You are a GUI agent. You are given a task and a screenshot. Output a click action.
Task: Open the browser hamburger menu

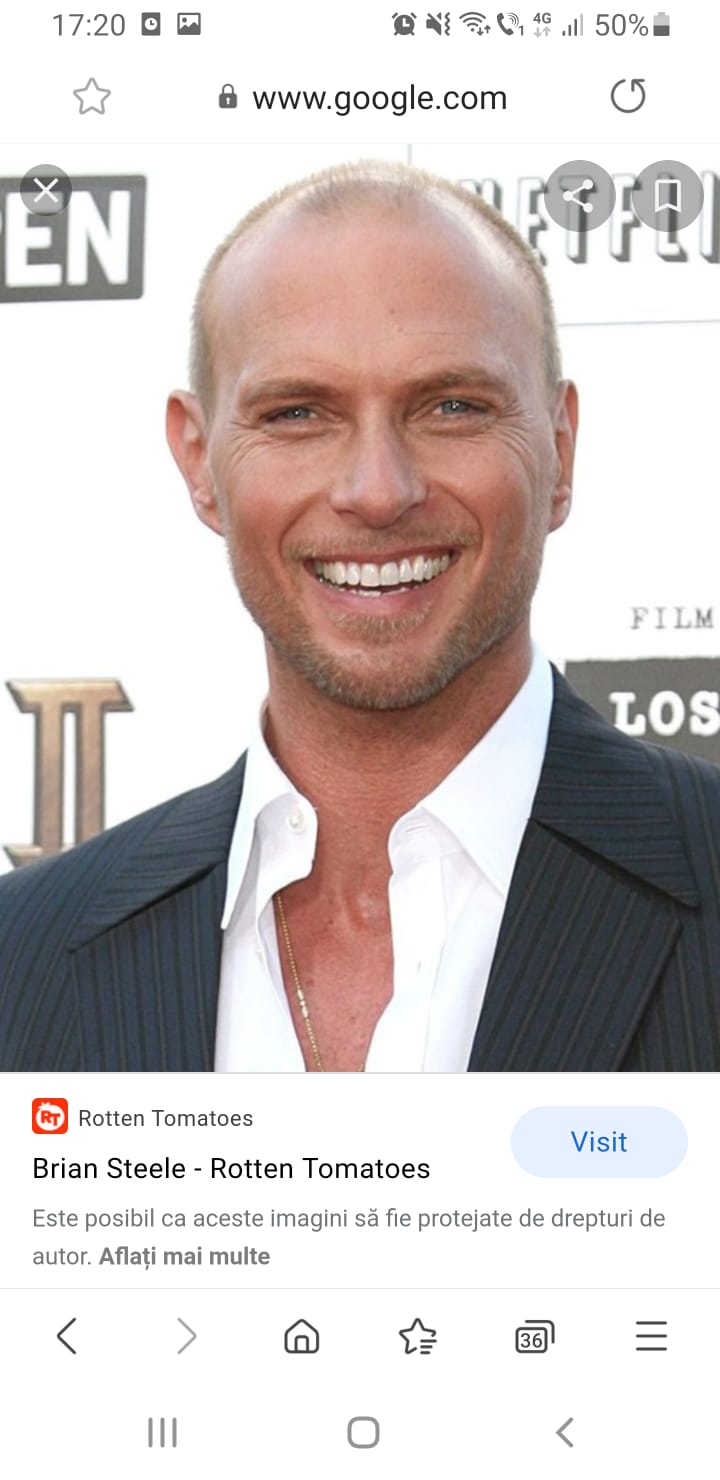click(x=651, y=1336)
